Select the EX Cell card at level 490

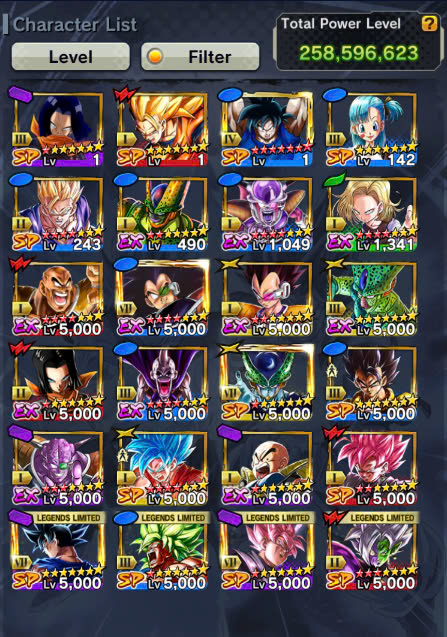point(162,213)
